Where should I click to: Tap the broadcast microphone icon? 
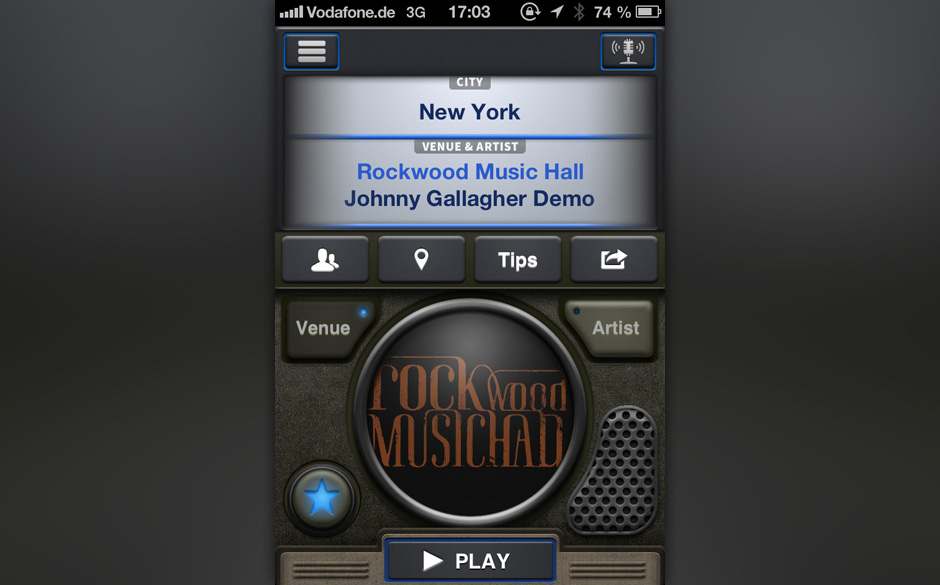[628, 51]
